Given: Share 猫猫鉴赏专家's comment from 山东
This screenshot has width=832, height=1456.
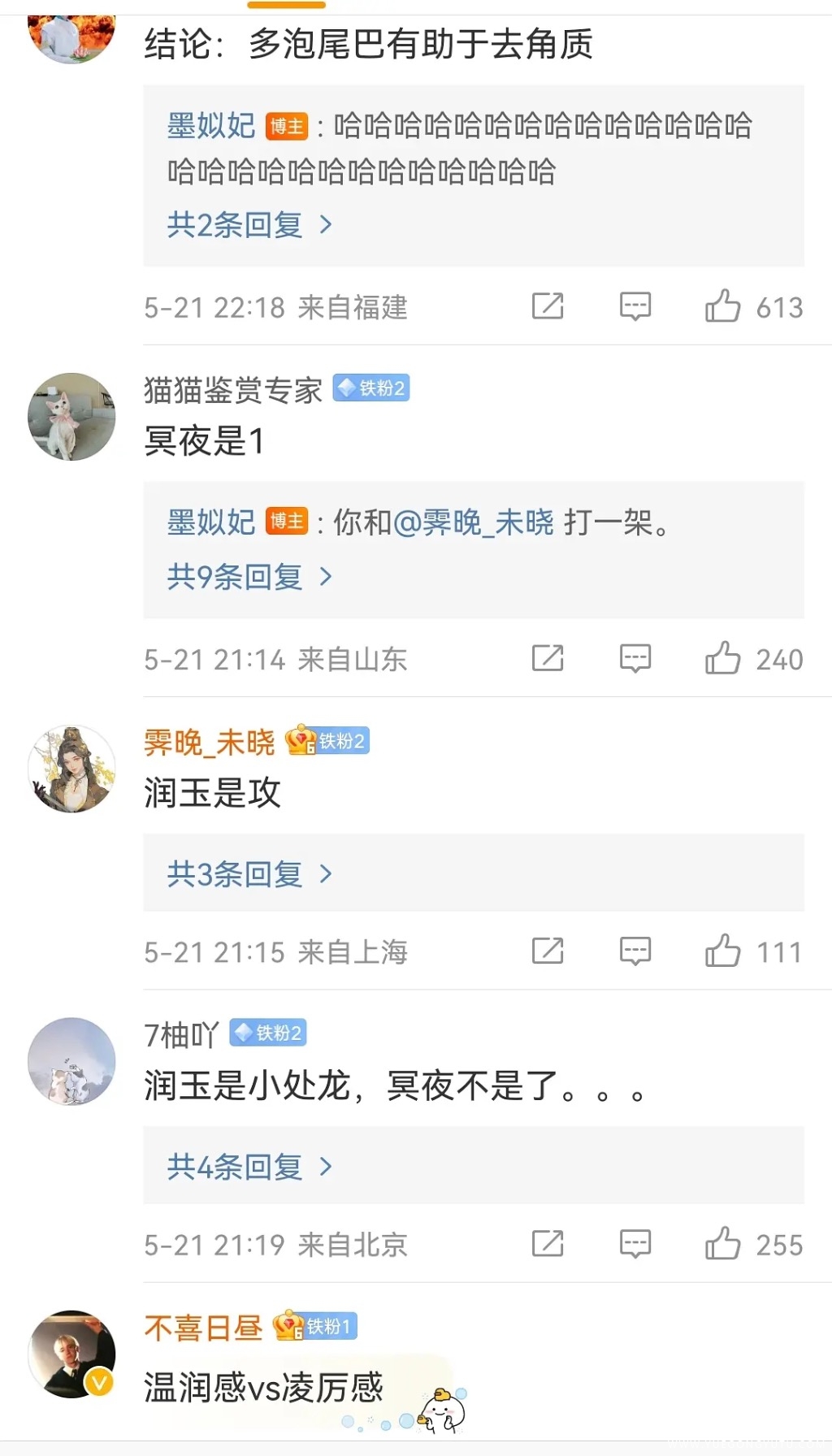Looking at the screenshot, I should coord(548,659).
